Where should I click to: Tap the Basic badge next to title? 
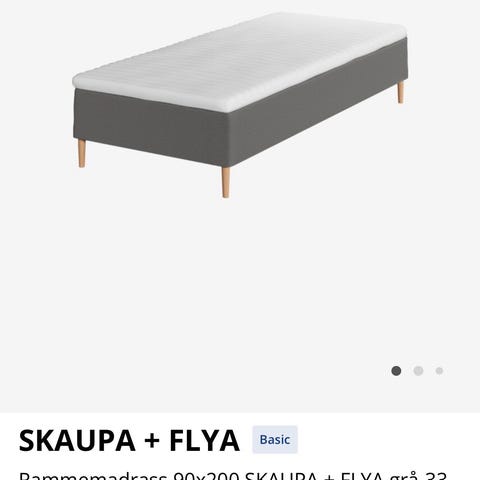point(275,439)
